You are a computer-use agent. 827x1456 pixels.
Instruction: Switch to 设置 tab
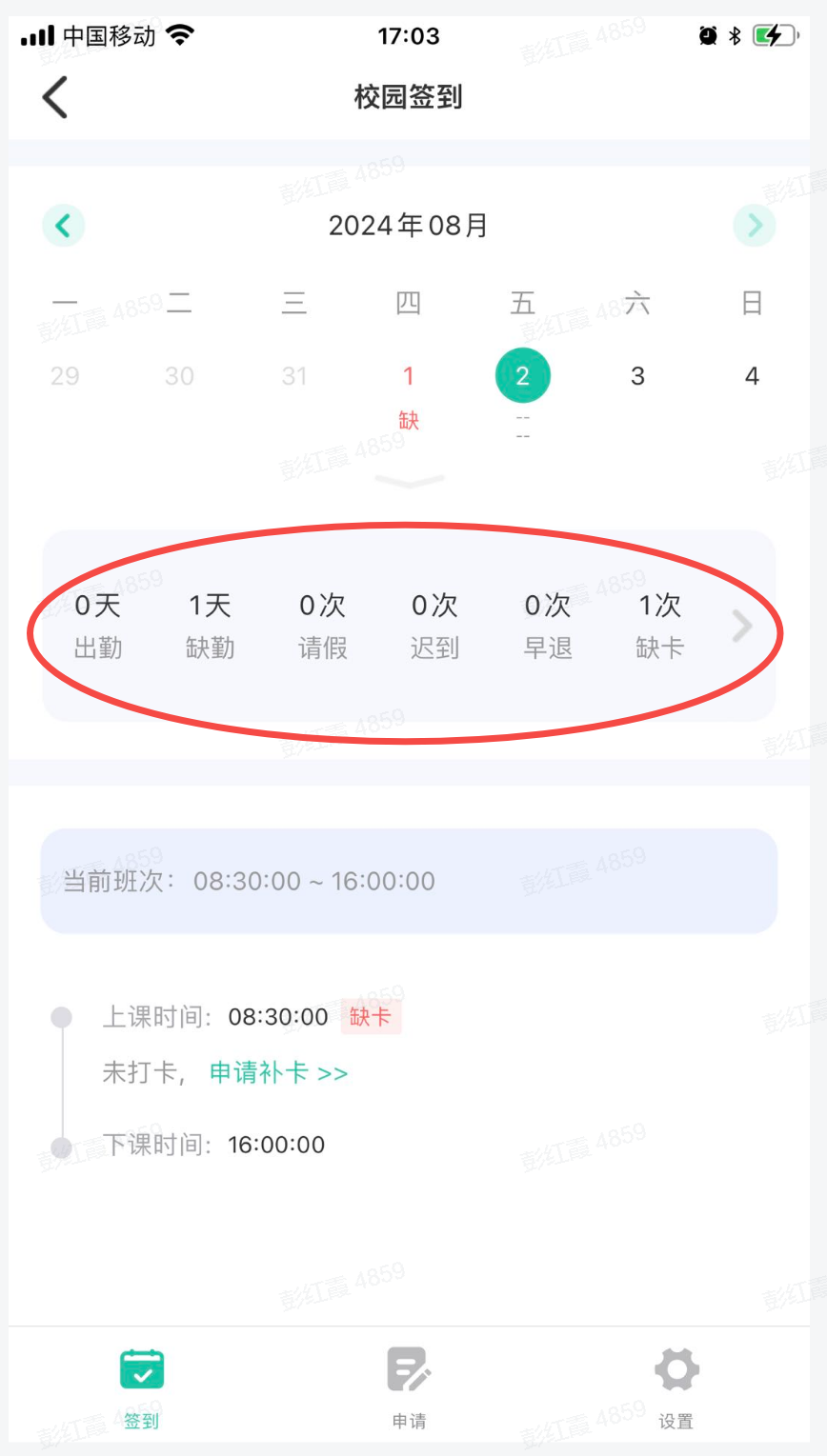(x=676, y=1387)
